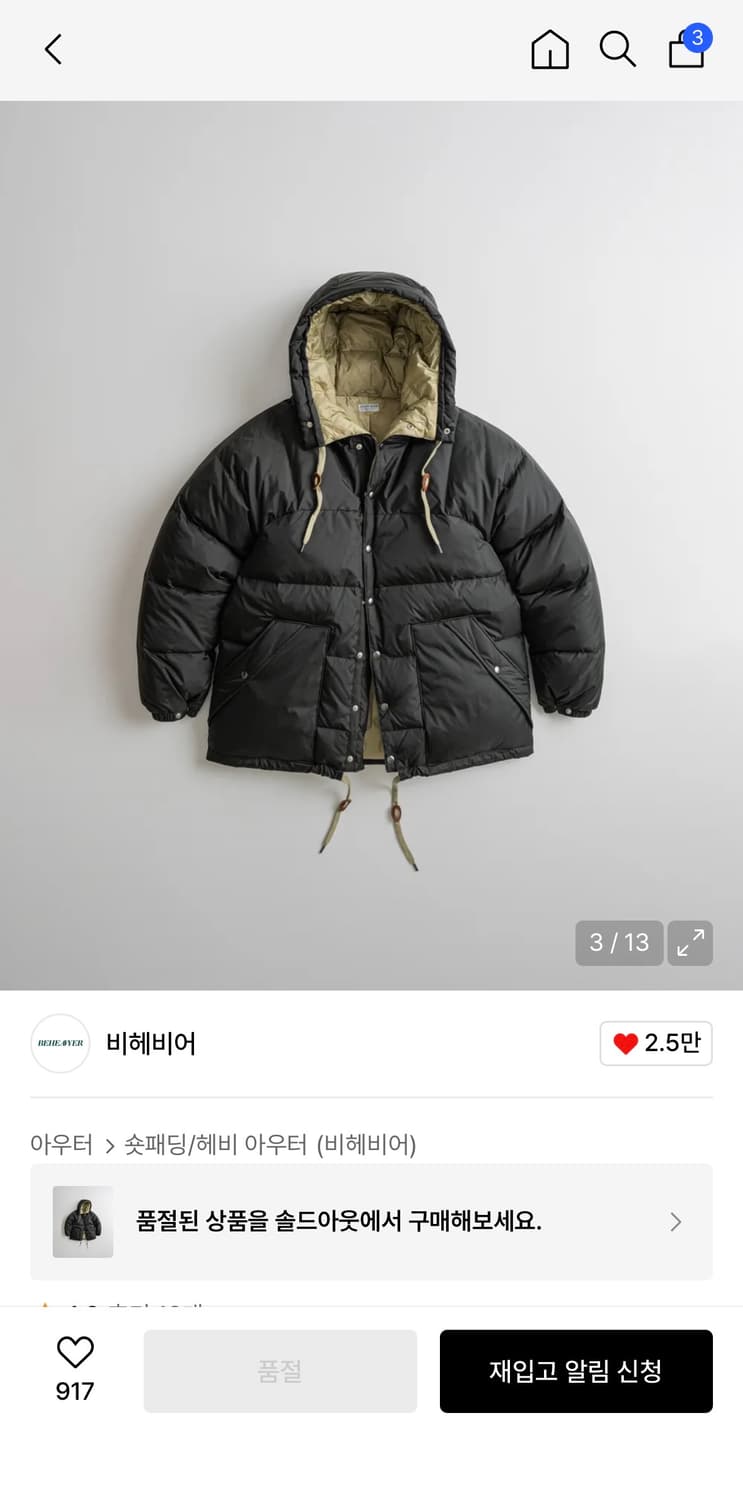Tap the search magnifier icon

click(617, 49)
